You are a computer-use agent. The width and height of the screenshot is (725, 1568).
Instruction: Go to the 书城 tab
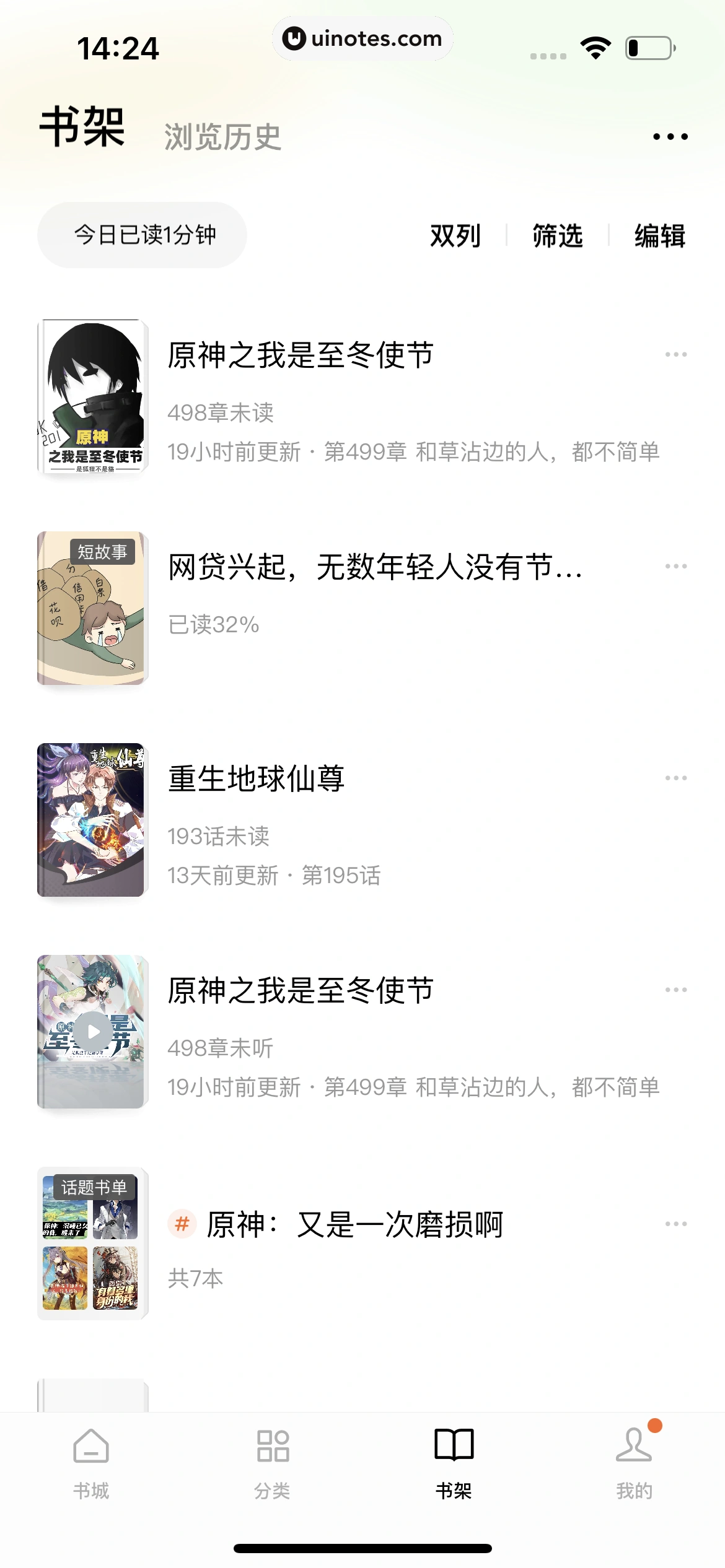coord(91,1463)
